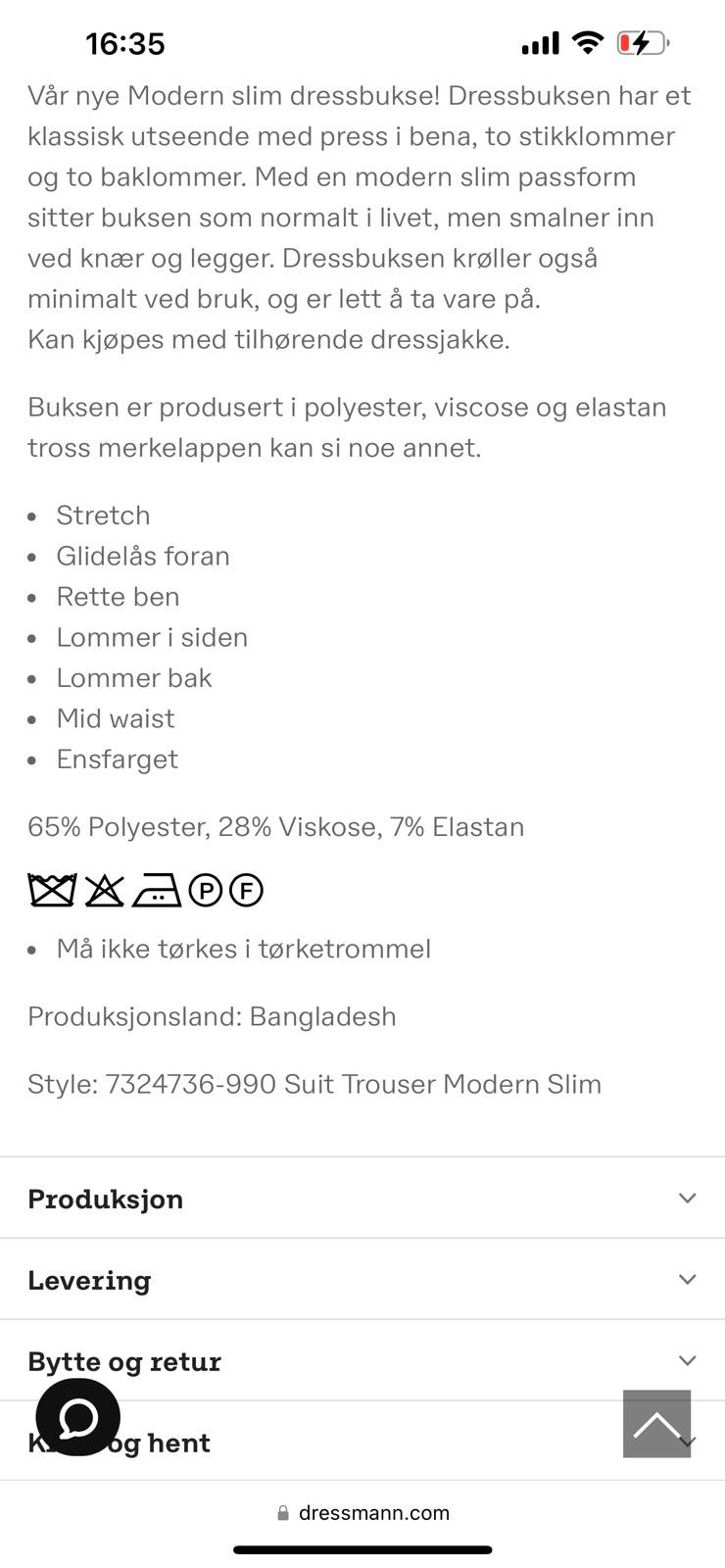The height and width of the screenshot is (1568, 725).
Task: Select the ironing care symbol
Action: click(x=157, y=890)
